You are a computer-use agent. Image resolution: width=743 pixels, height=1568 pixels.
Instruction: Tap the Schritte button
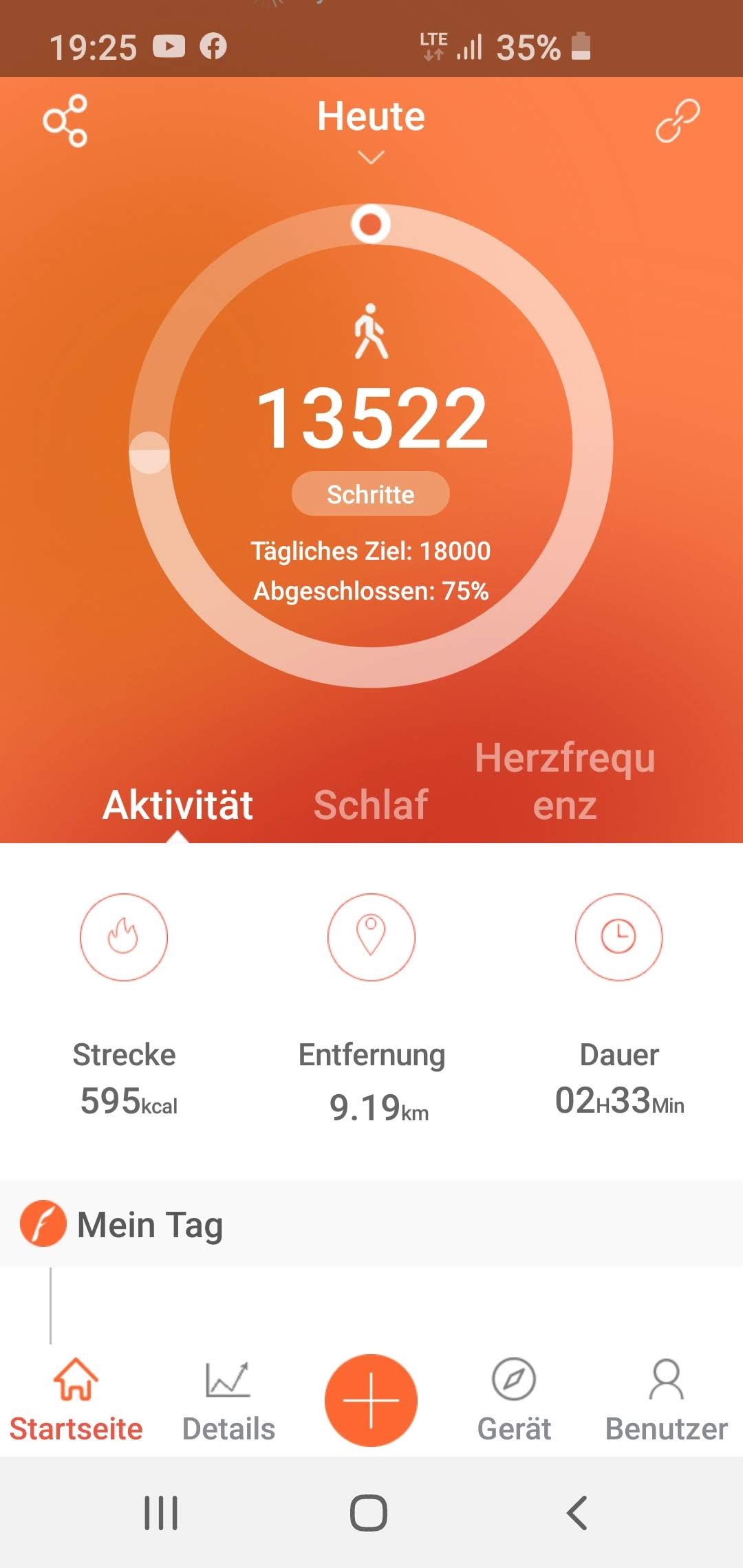tap(371, 494)
